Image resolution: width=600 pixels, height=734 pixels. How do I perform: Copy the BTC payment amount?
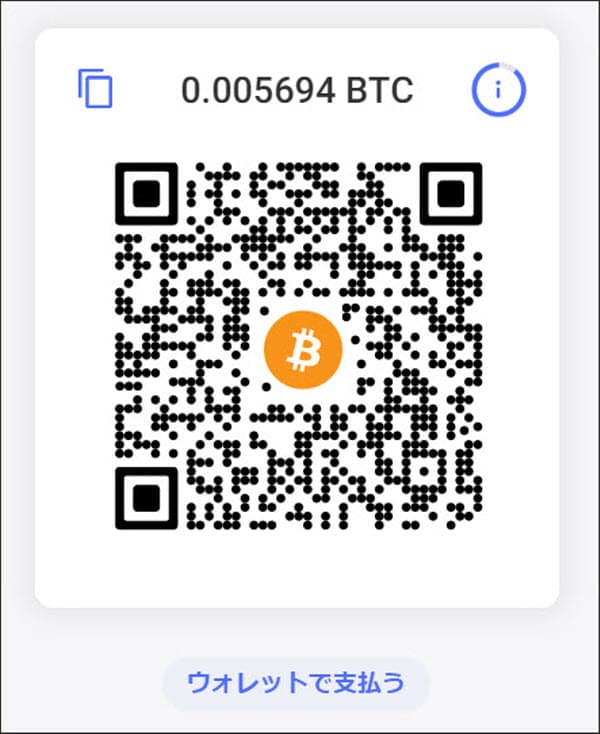point(96,89)
